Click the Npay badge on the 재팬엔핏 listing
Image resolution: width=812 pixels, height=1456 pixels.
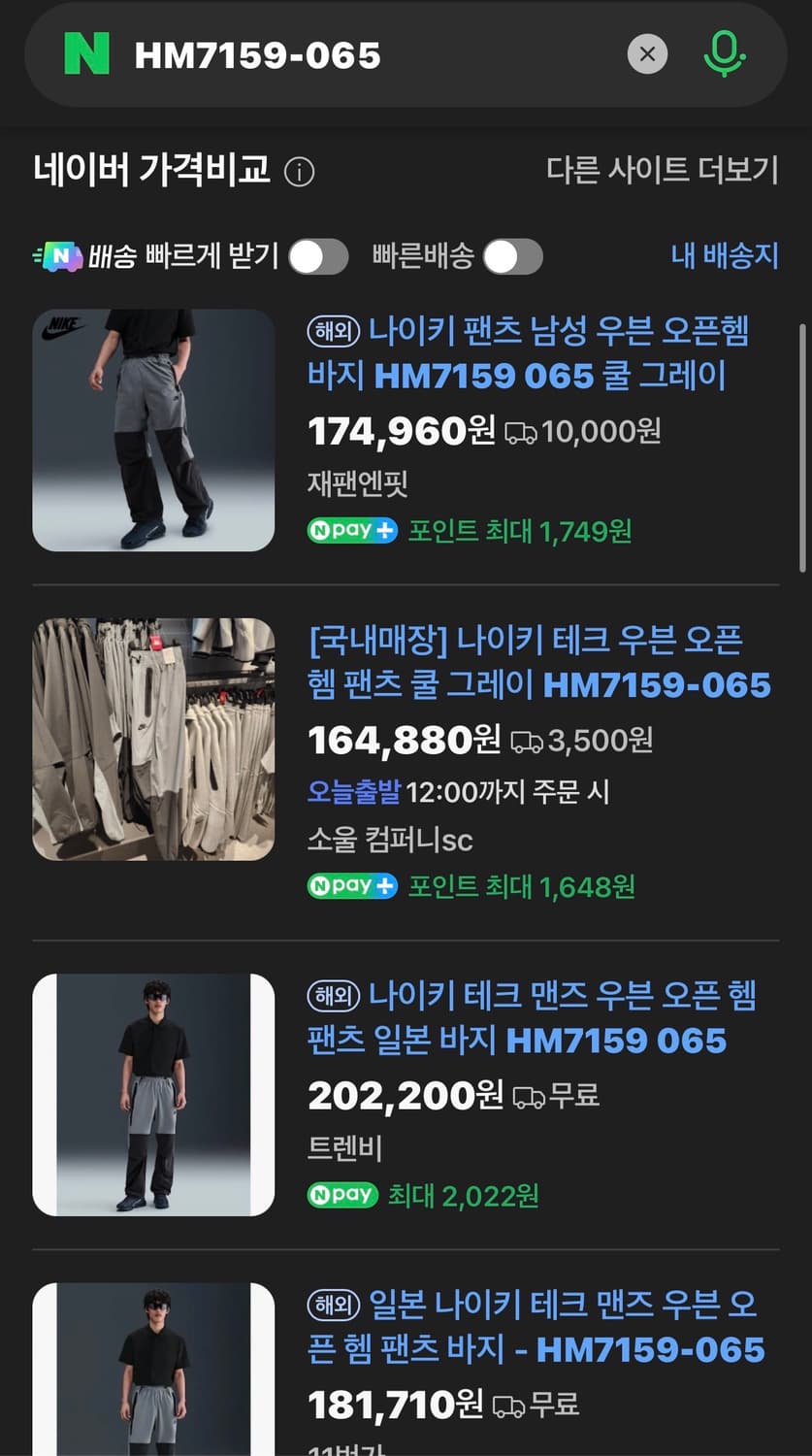click(x=352, y=531)
